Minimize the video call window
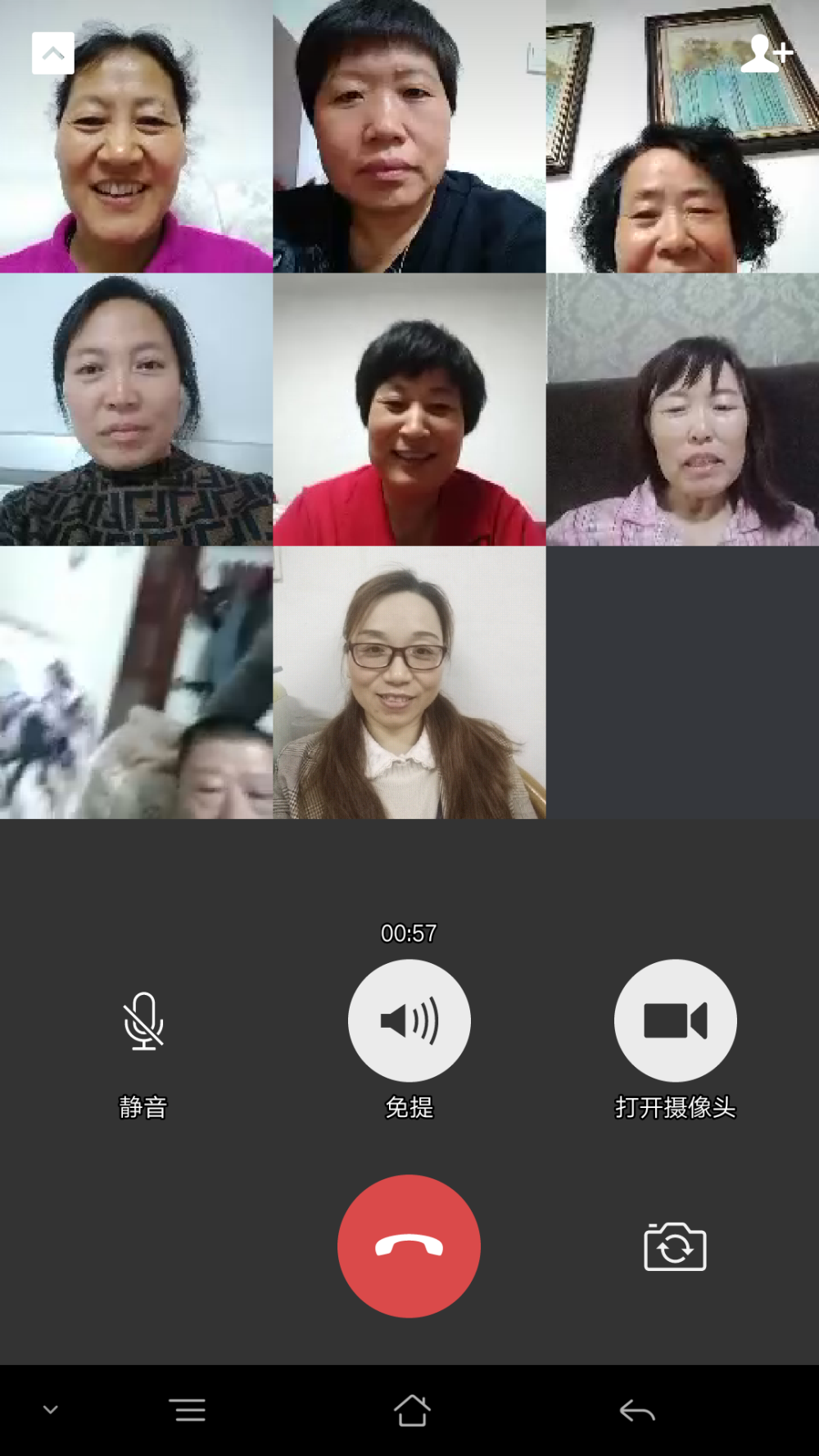This screenshot has width=819, height=1456. pos(53,53)
